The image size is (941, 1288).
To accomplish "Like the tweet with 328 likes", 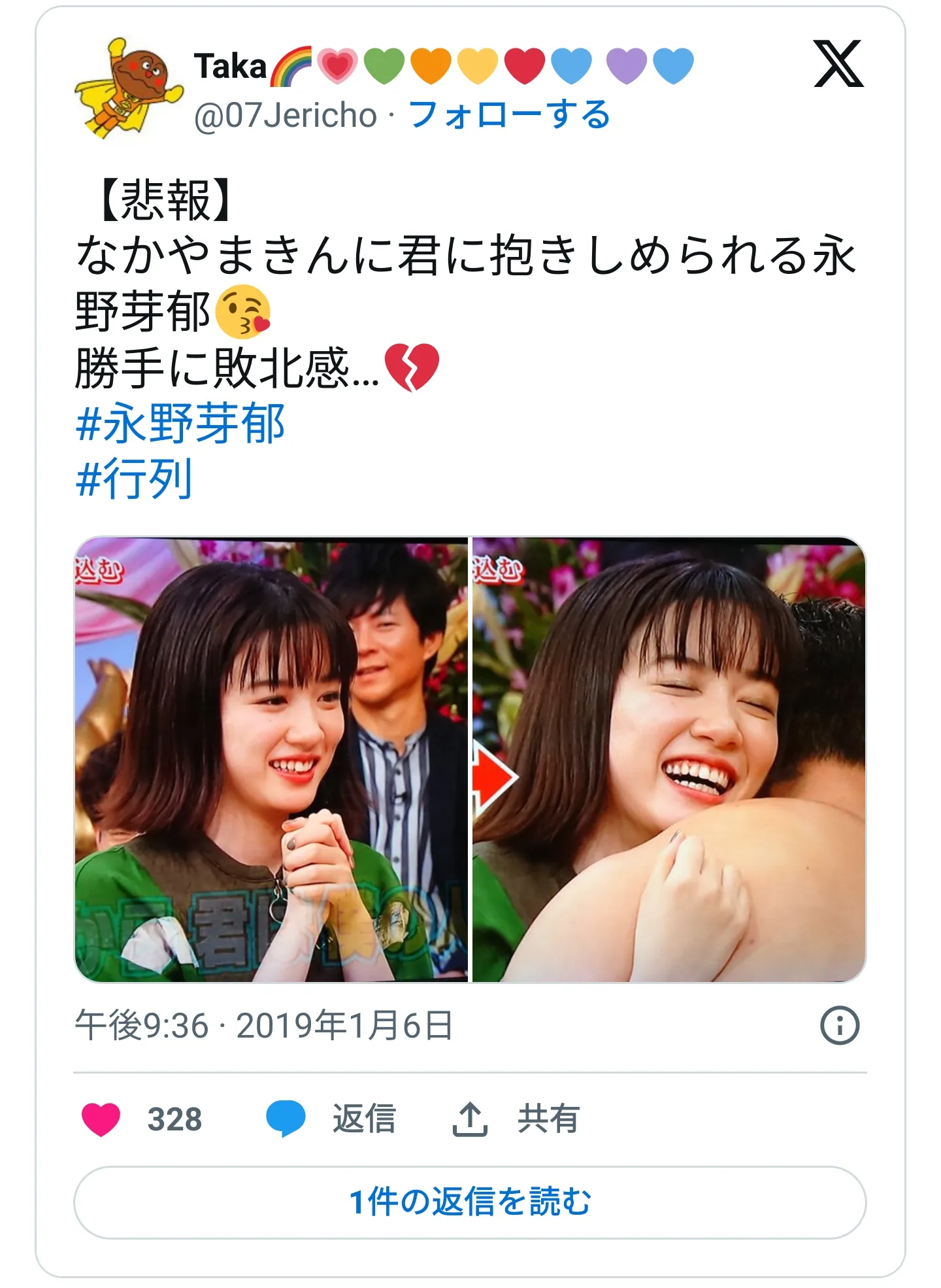I will [x=101, y=1119].
